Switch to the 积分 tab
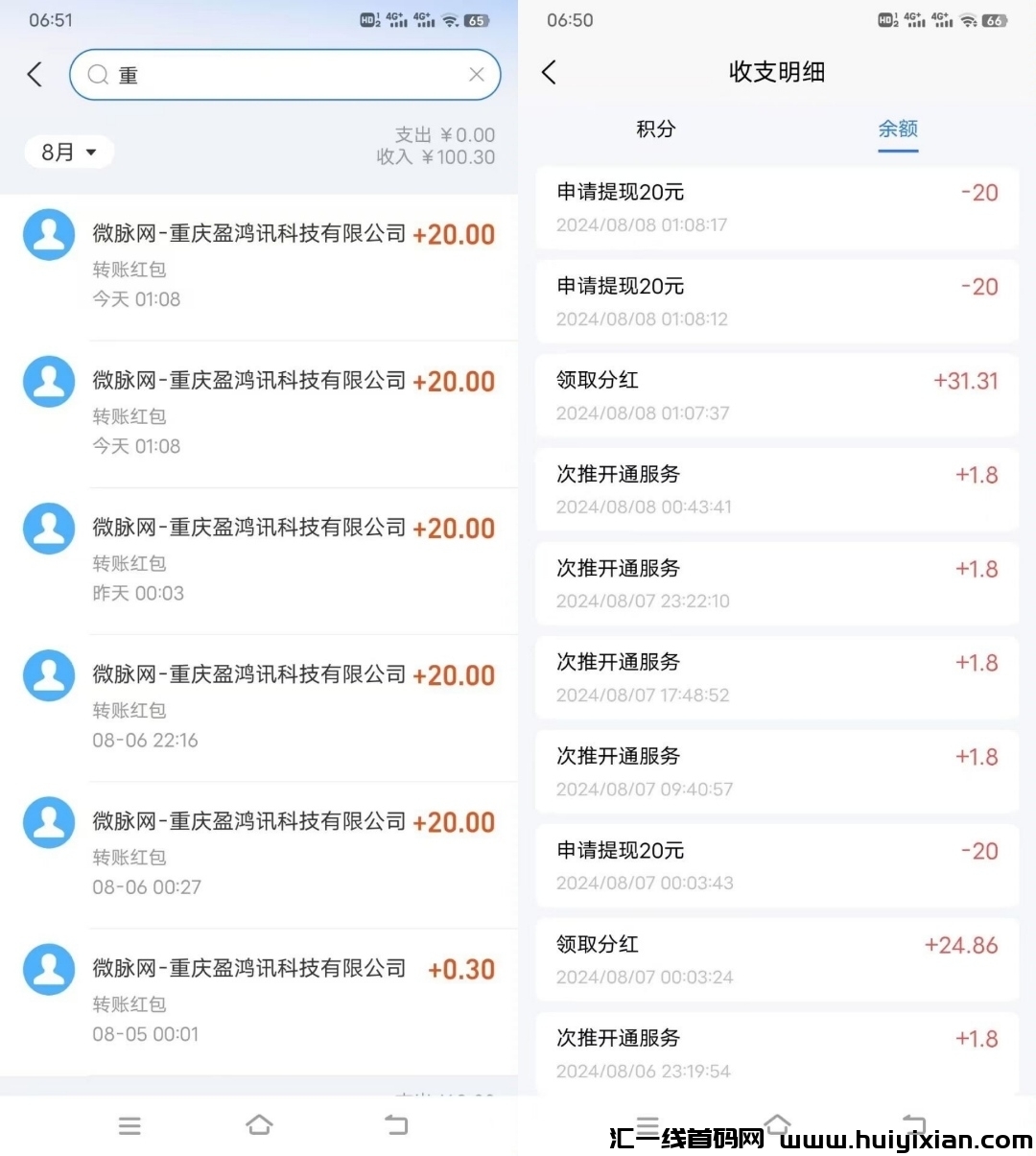The width and height of the screenshot is (1036, 1156). 656,130
